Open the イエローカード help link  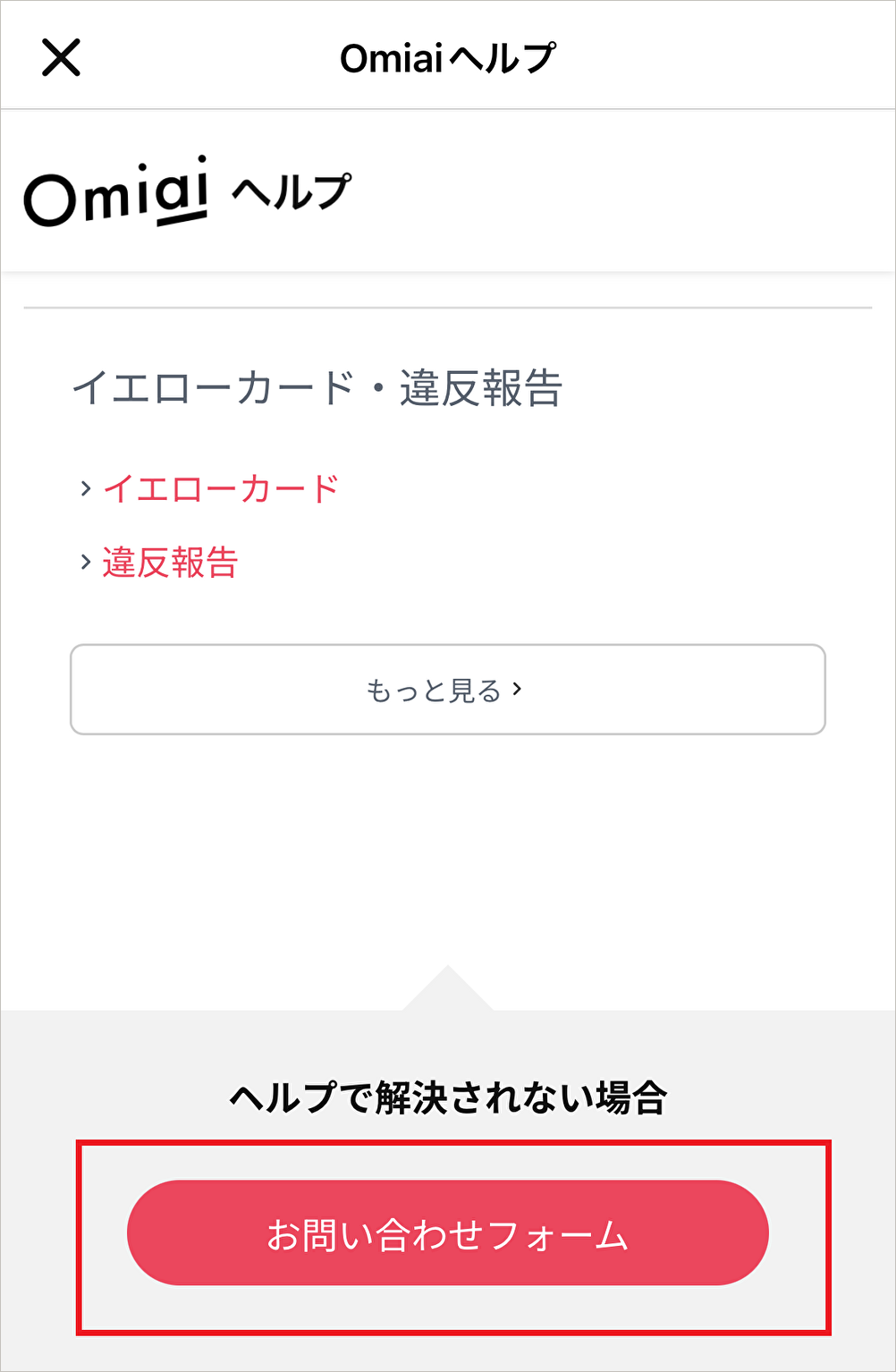[x=220, y=489]
